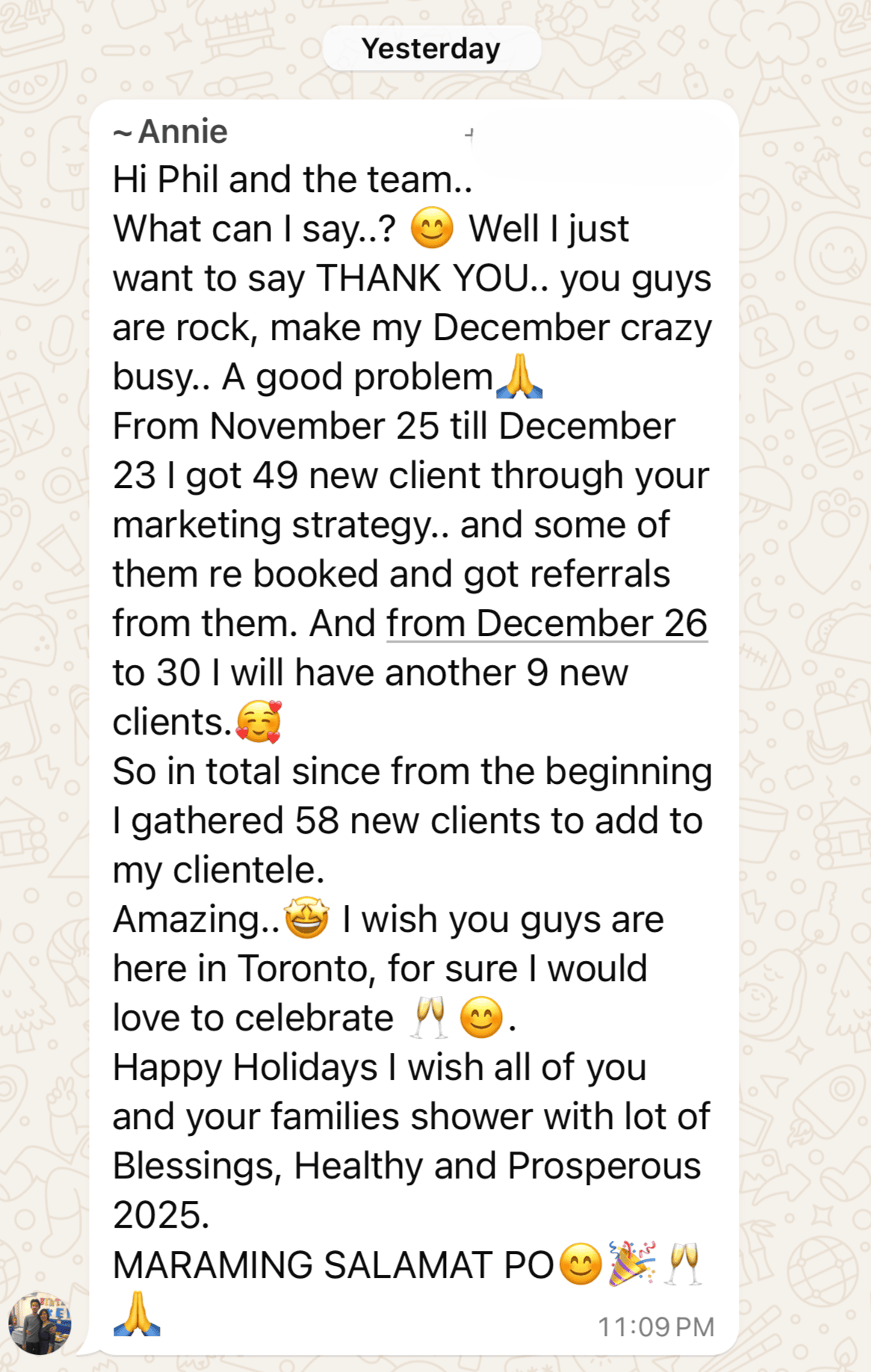This screenshot has height=1372, width=871.
Task: Tap the sender name Annie
Action: pyautogui.click(x=171, y=132)
